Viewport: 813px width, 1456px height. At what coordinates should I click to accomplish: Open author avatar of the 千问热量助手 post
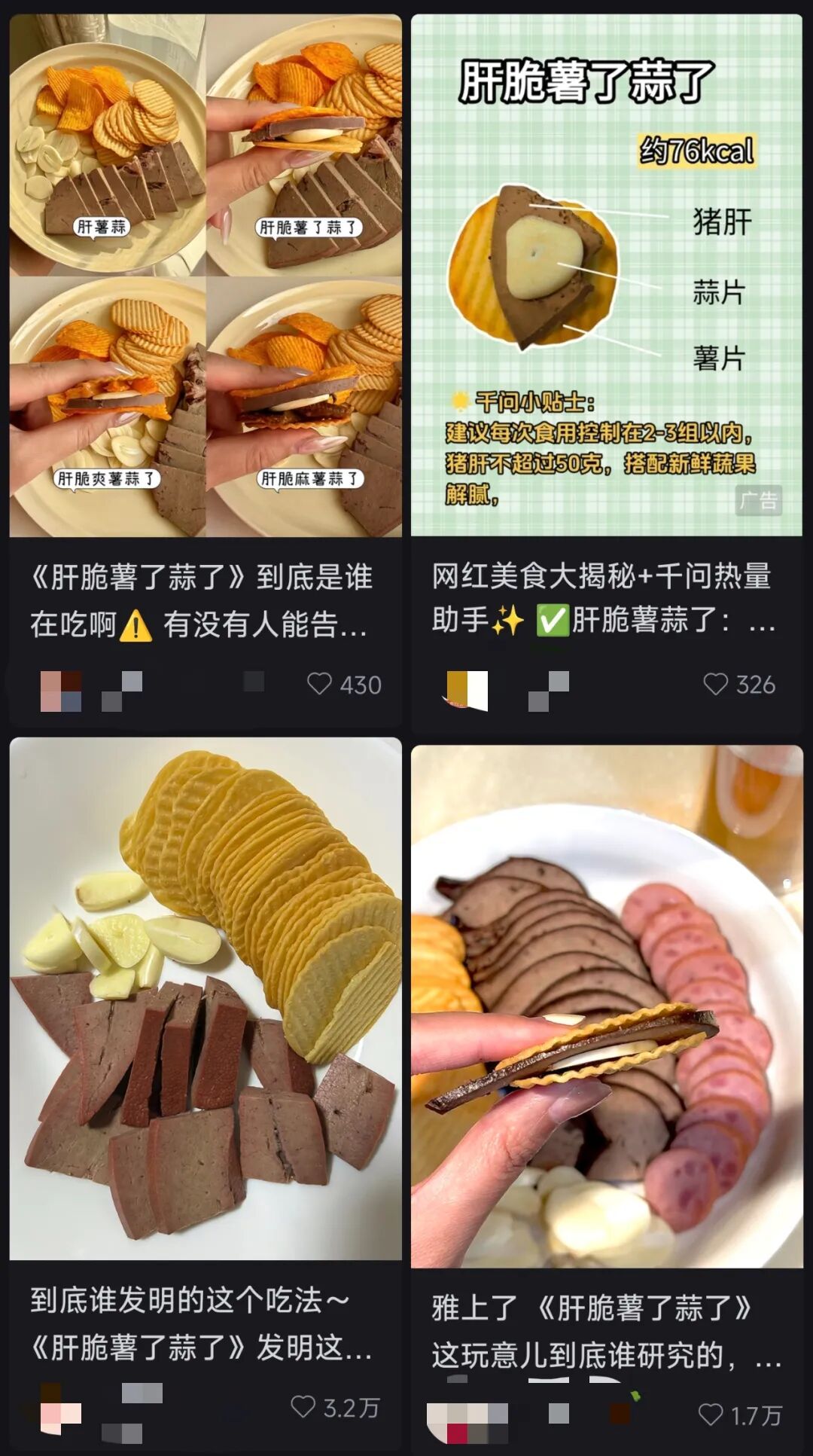click(467, 691)
